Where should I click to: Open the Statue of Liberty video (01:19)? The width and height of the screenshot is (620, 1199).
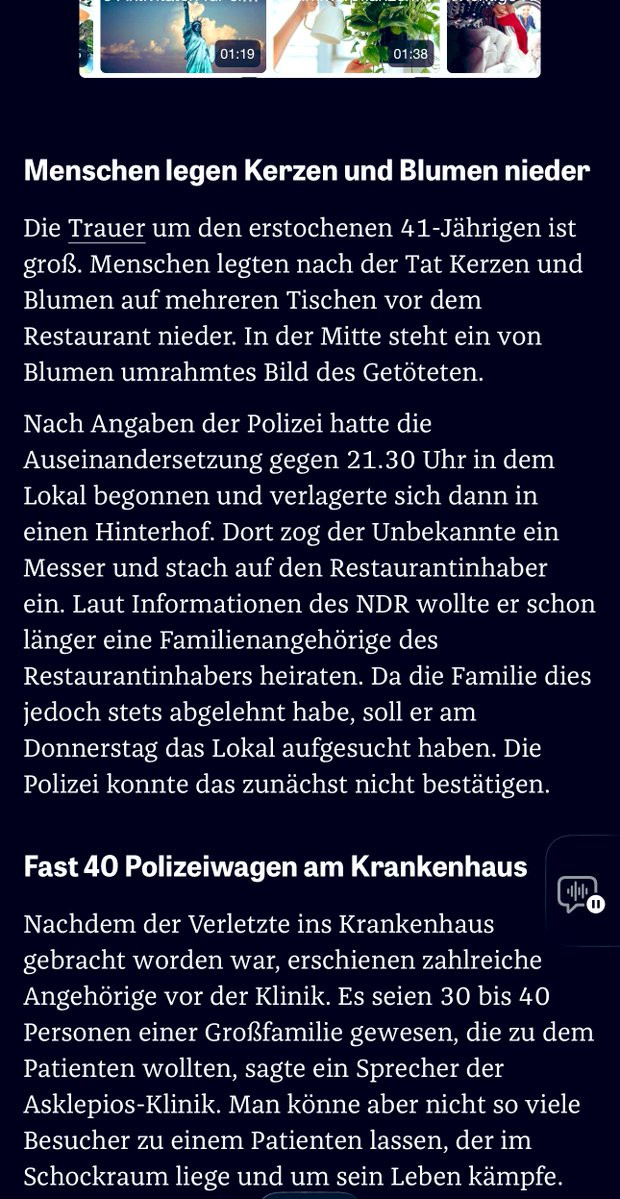(183, 36)
